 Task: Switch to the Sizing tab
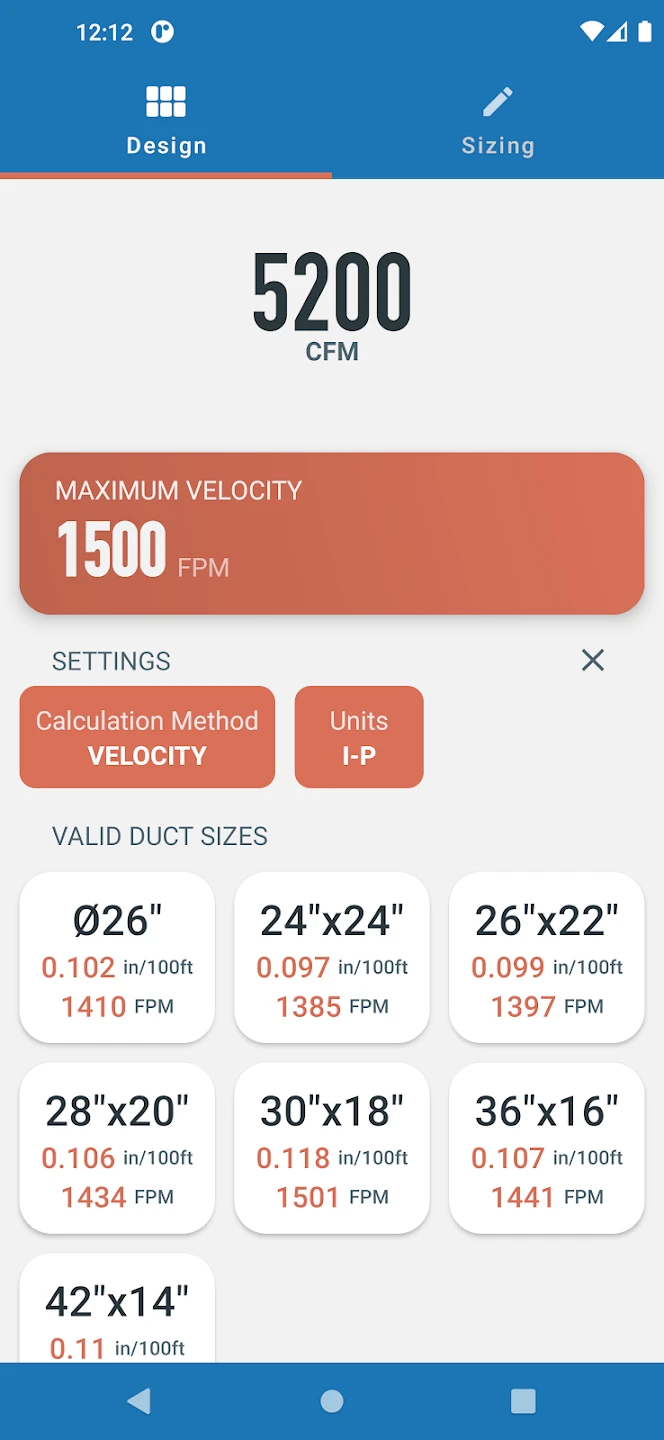point(497,122)
